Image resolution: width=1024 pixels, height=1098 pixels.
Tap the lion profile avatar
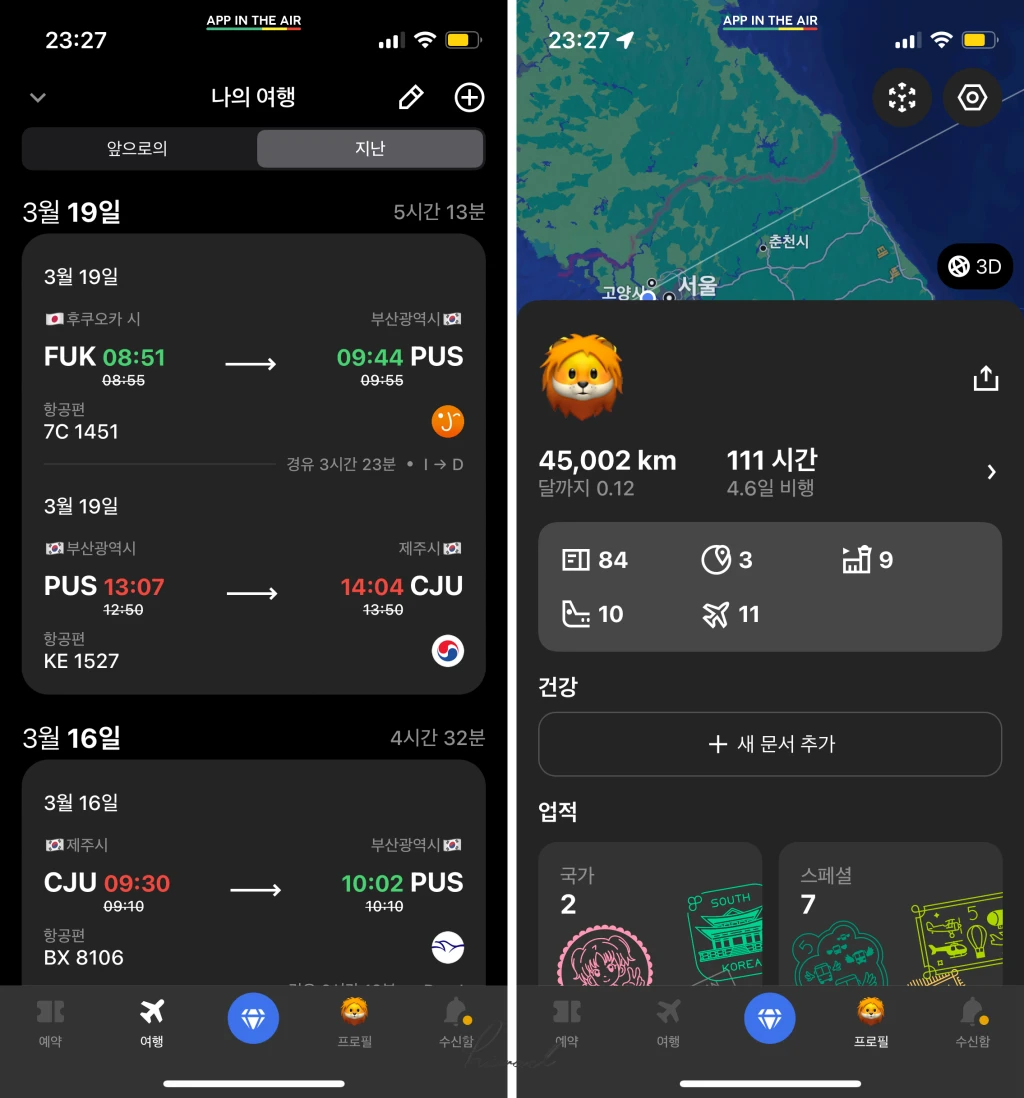[581, 378]
